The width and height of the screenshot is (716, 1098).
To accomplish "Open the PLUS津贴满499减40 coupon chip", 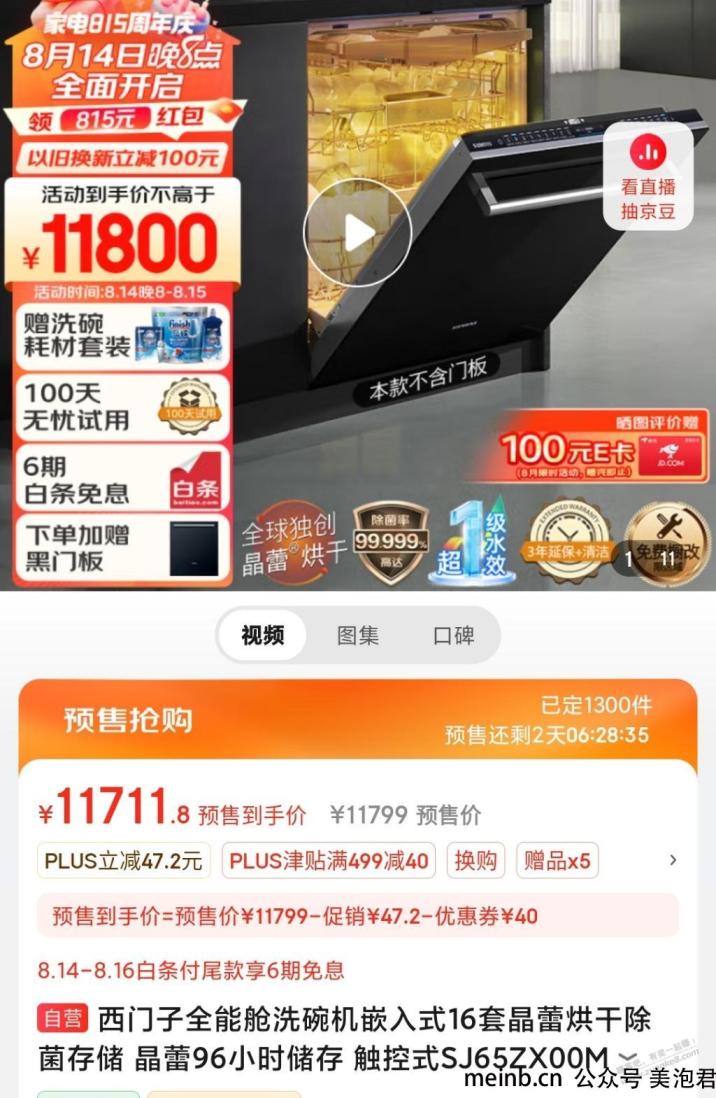I will 328,860.
